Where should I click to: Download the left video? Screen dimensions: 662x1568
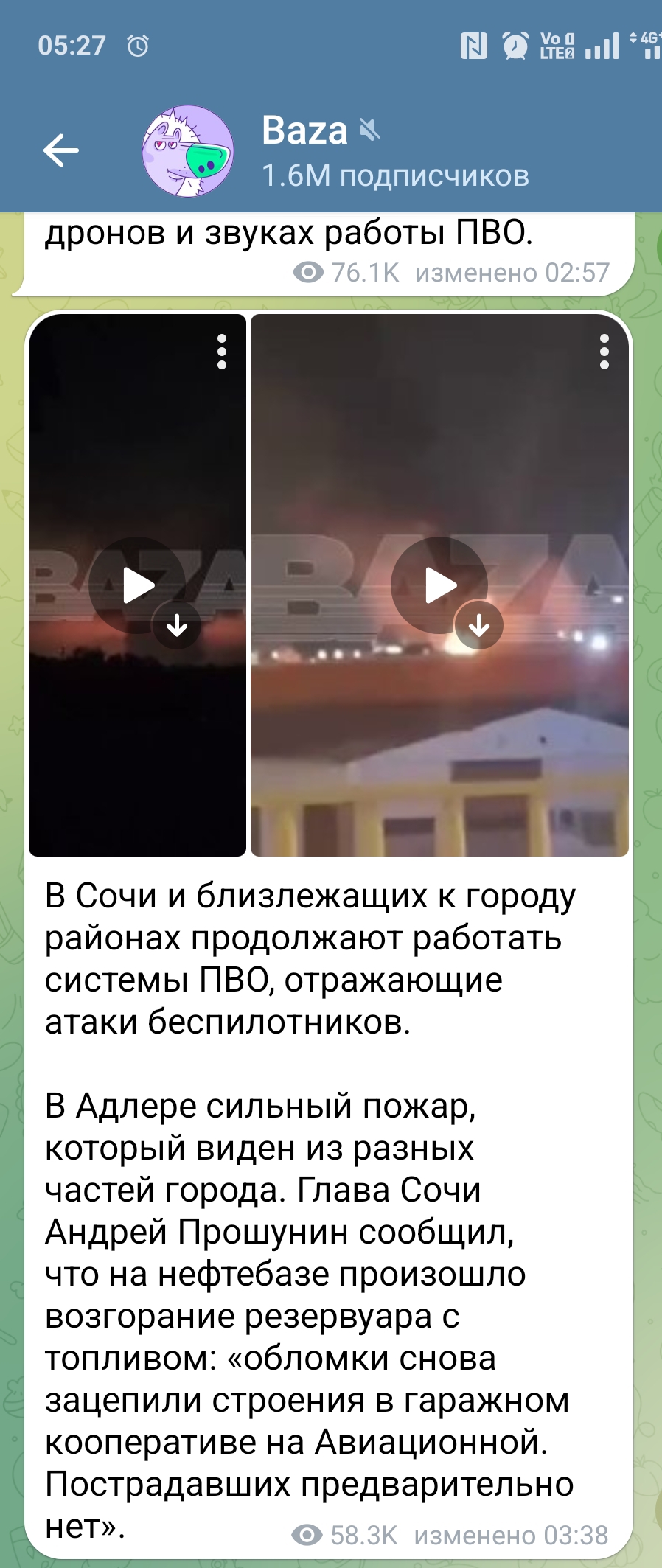coord(177,627)
